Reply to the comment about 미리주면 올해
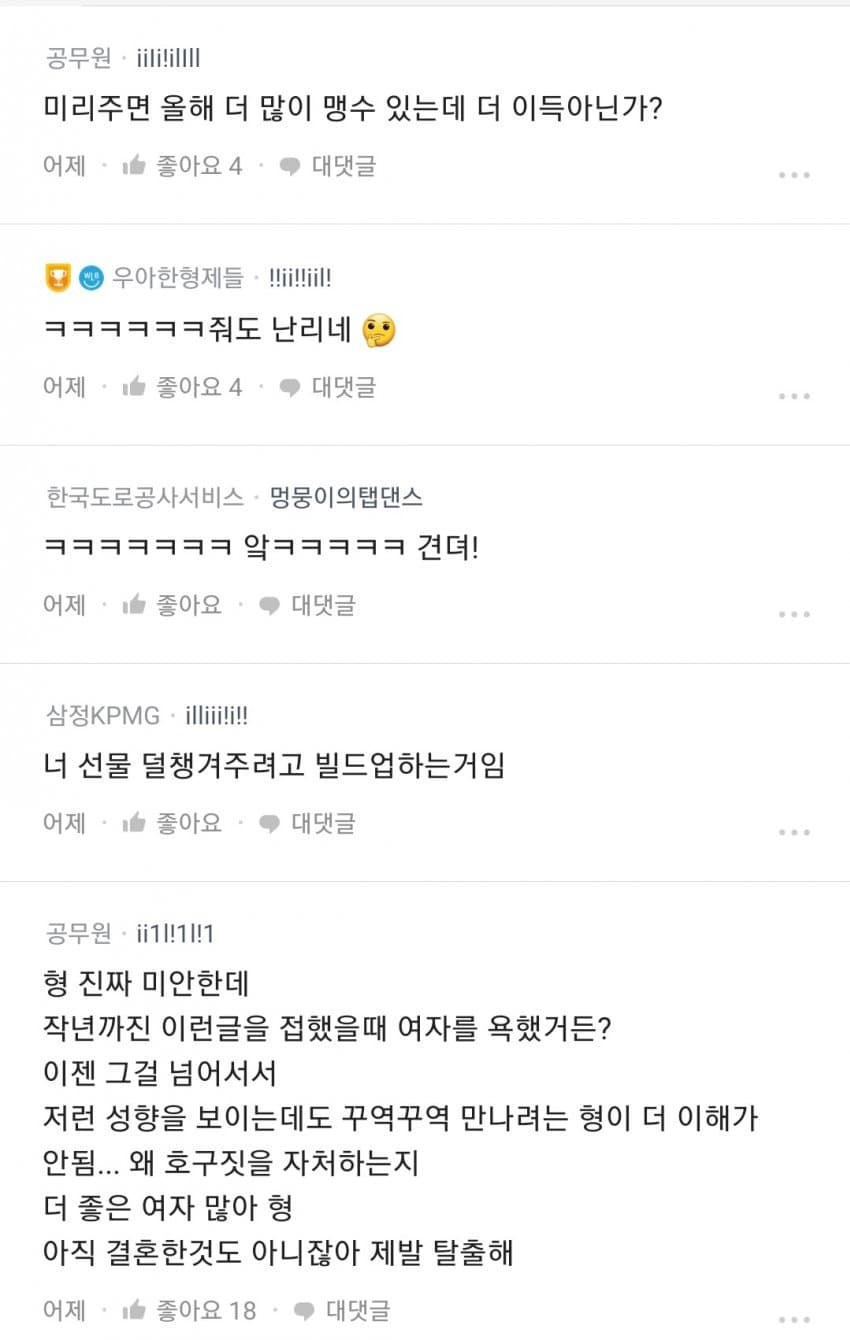Viewport: 850px width, 1340px height. [328, 166]
